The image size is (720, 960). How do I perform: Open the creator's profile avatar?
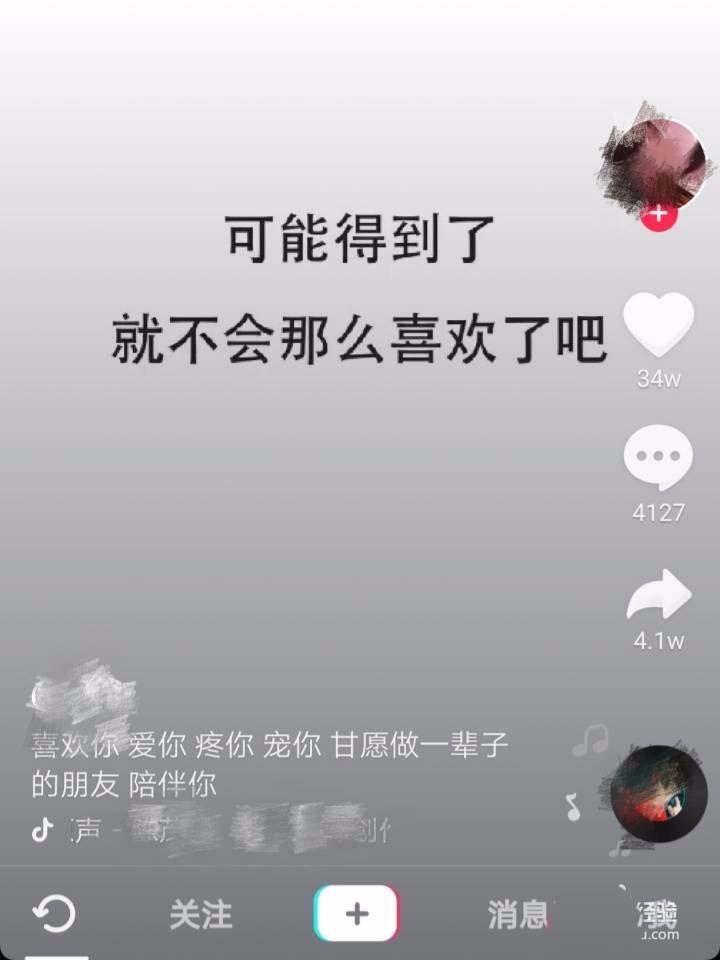pos(659,162)
